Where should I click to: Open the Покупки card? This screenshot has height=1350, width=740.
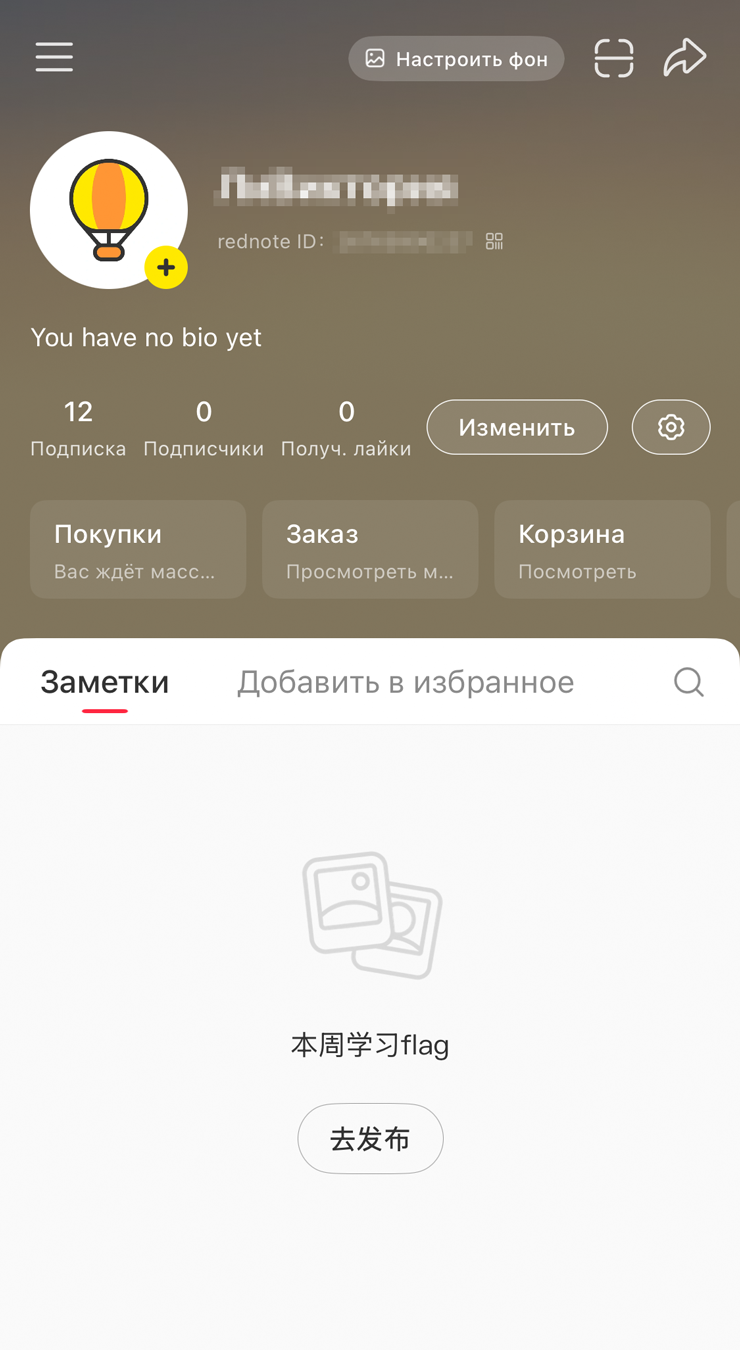(x=138, y=549)
